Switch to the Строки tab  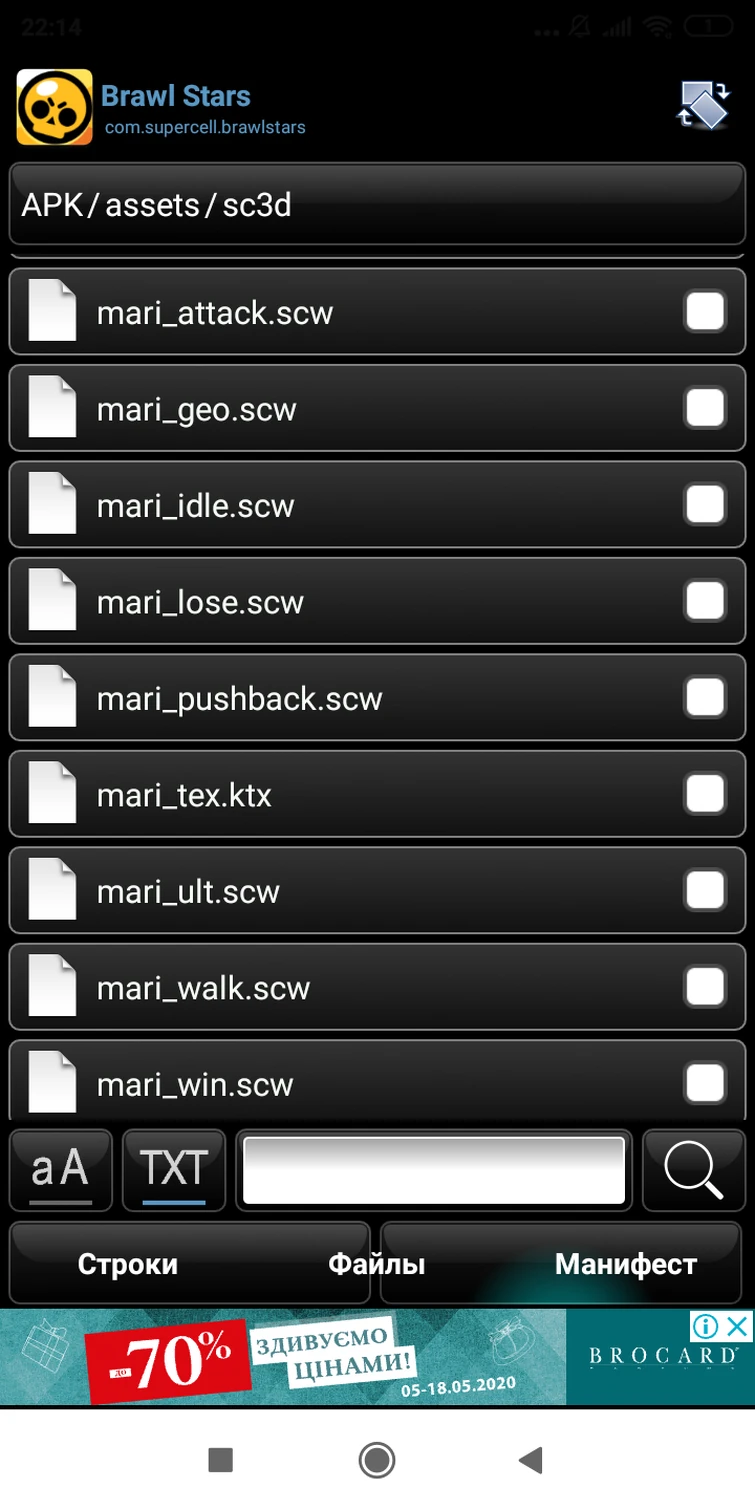[x=128, y=1264]
